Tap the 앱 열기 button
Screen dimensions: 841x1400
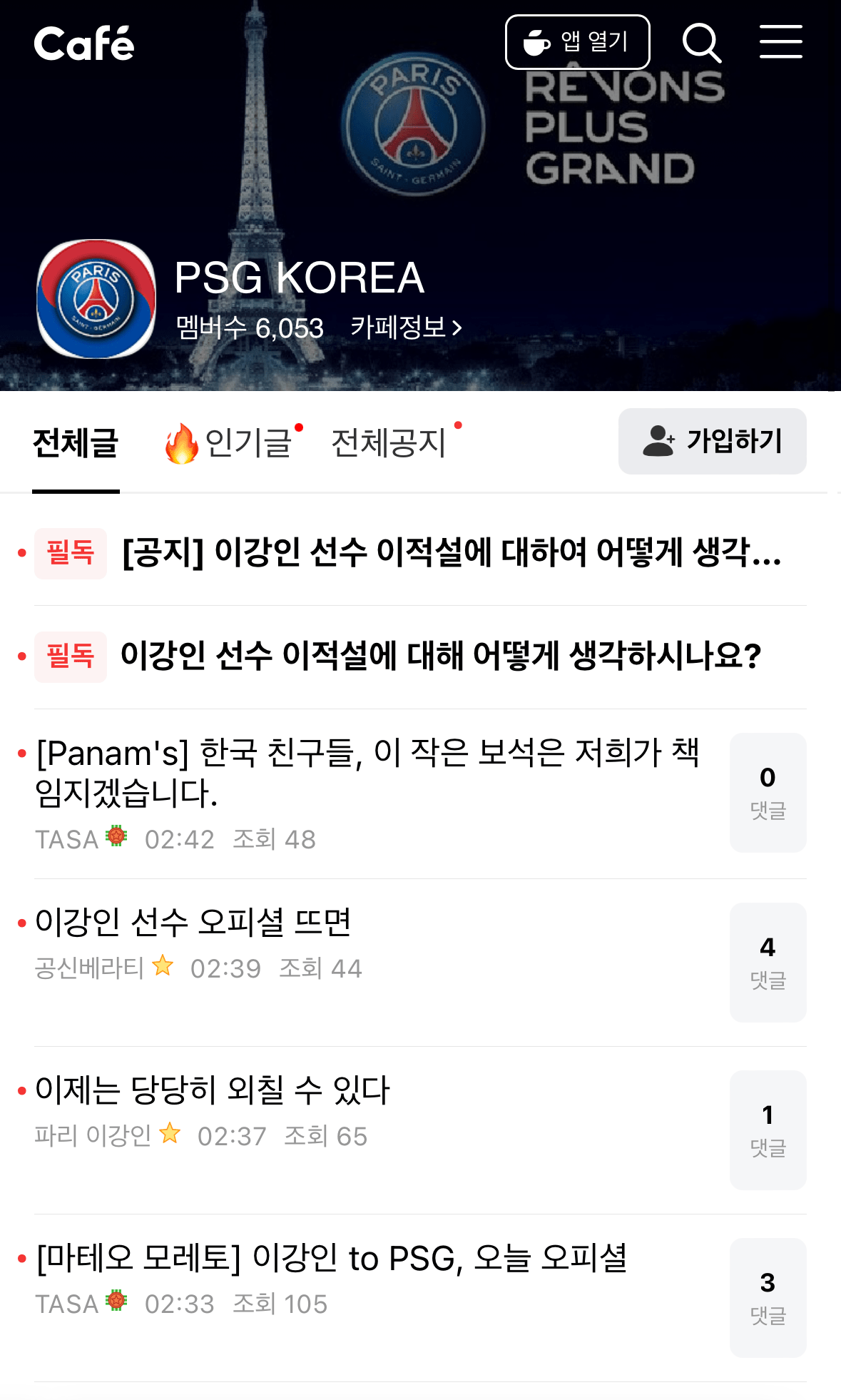click(x=577, y=42)
